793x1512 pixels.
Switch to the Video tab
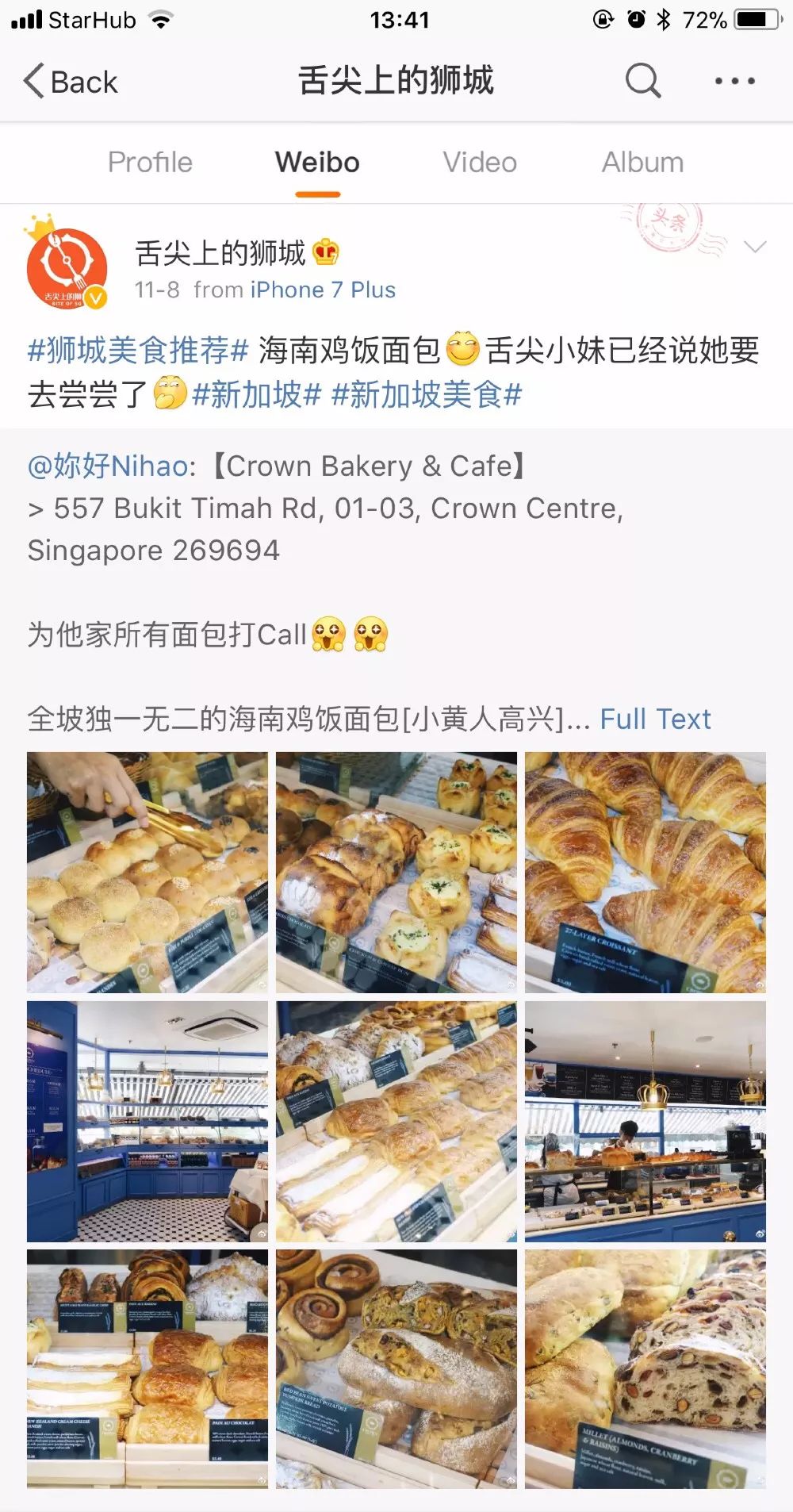pyautogui.click(x=480, y=163)
